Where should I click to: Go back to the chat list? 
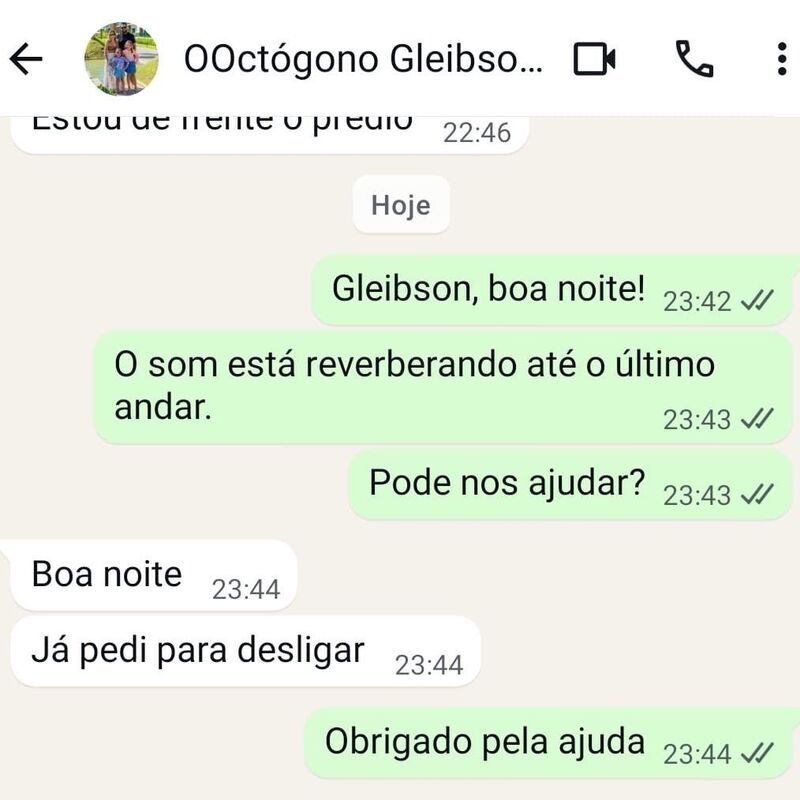click(x=26, y=59)
